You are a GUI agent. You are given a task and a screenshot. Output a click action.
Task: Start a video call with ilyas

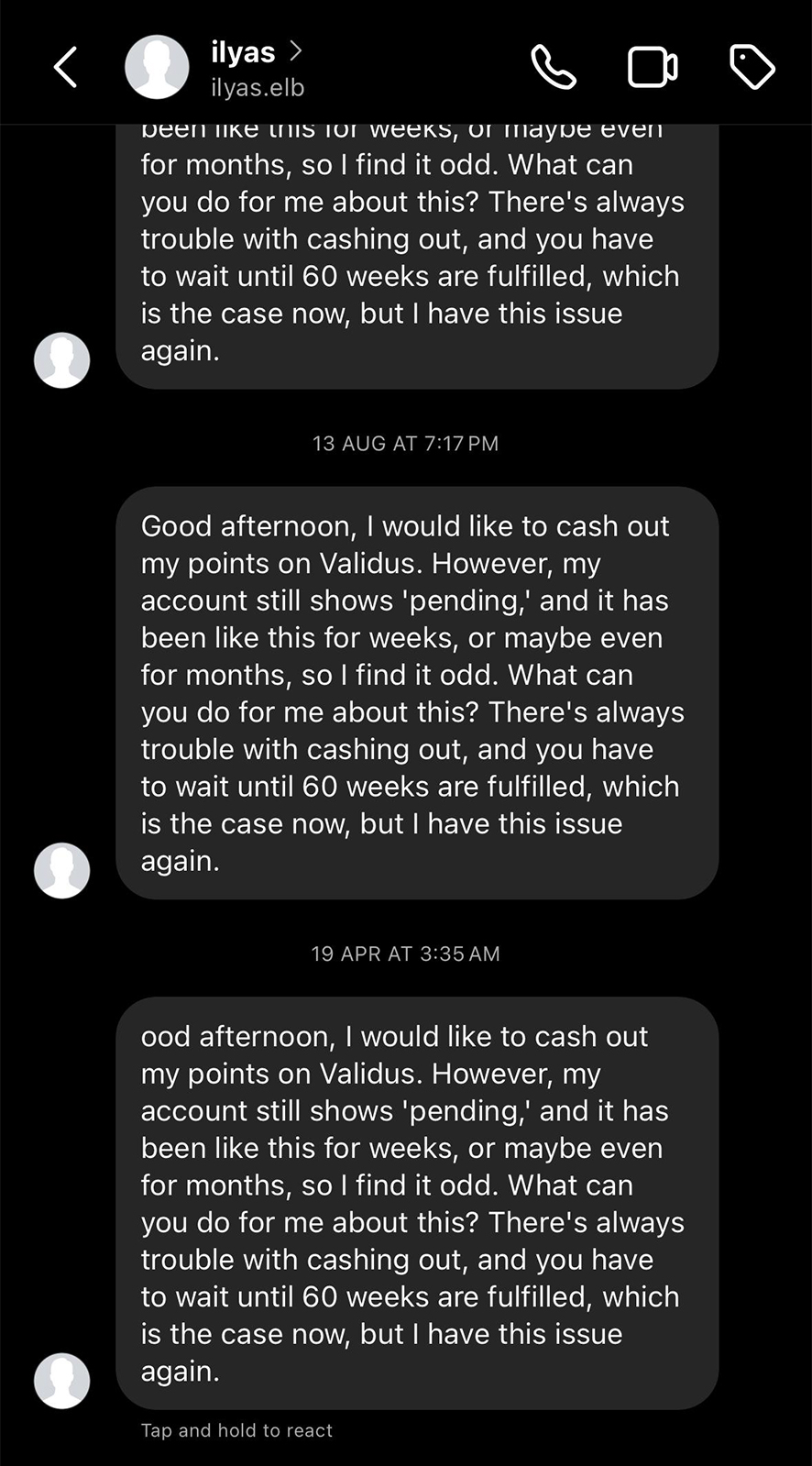653,68
